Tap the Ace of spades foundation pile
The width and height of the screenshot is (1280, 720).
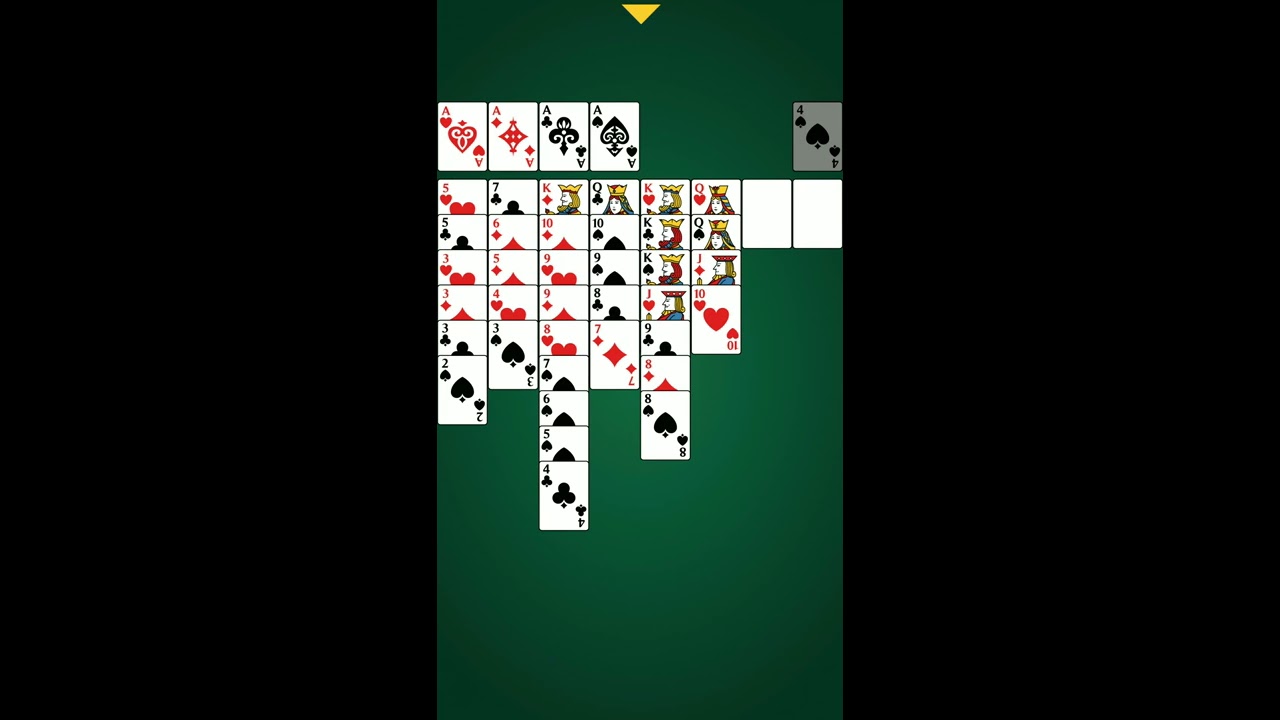coord(614,137)
